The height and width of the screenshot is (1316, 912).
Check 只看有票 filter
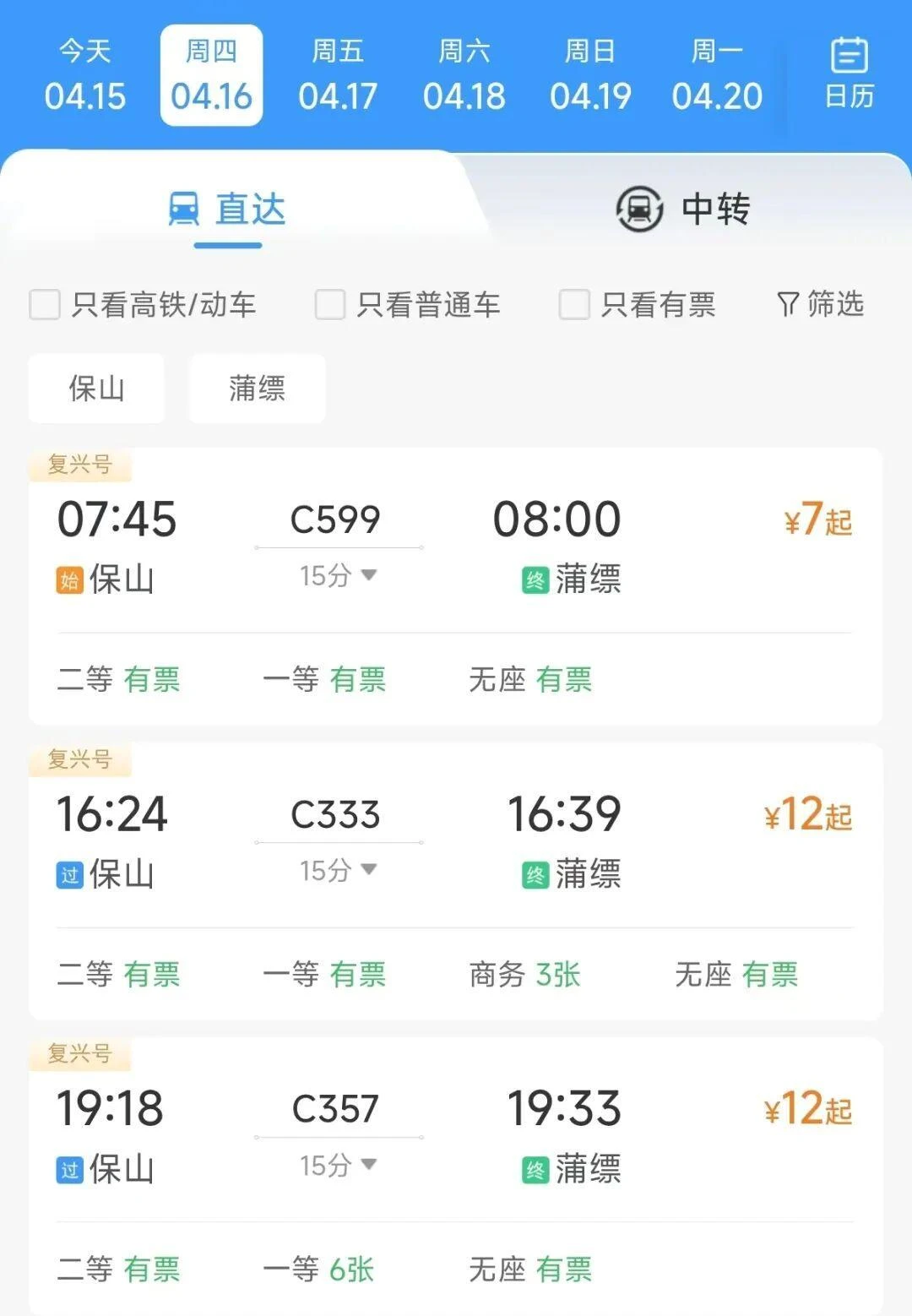pyautogui.click(x=574, y=304)
